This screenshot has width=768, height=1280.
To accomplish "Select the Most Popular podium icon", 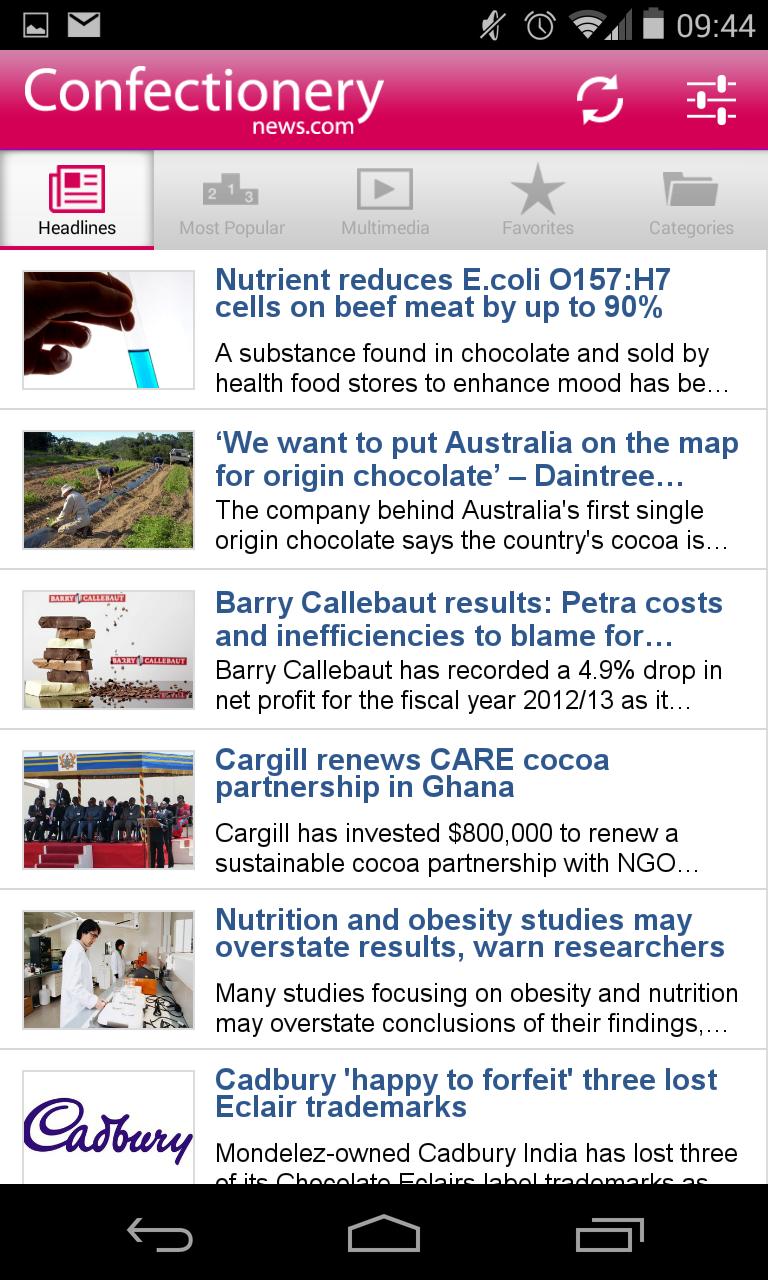I will 230,188.
